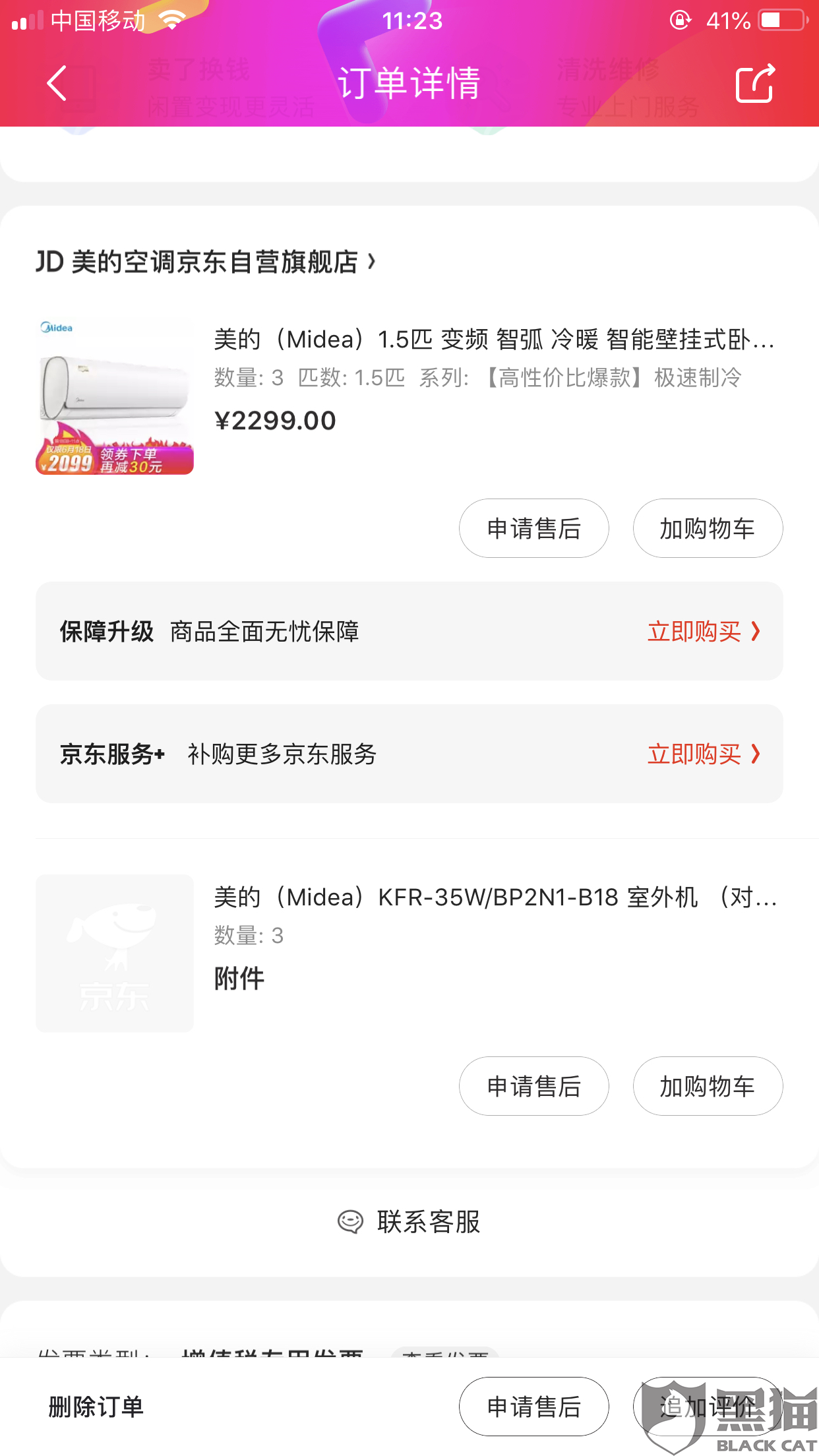
Task: Buy more 京东服务+ services now
Action: click(x=703, y=754)
